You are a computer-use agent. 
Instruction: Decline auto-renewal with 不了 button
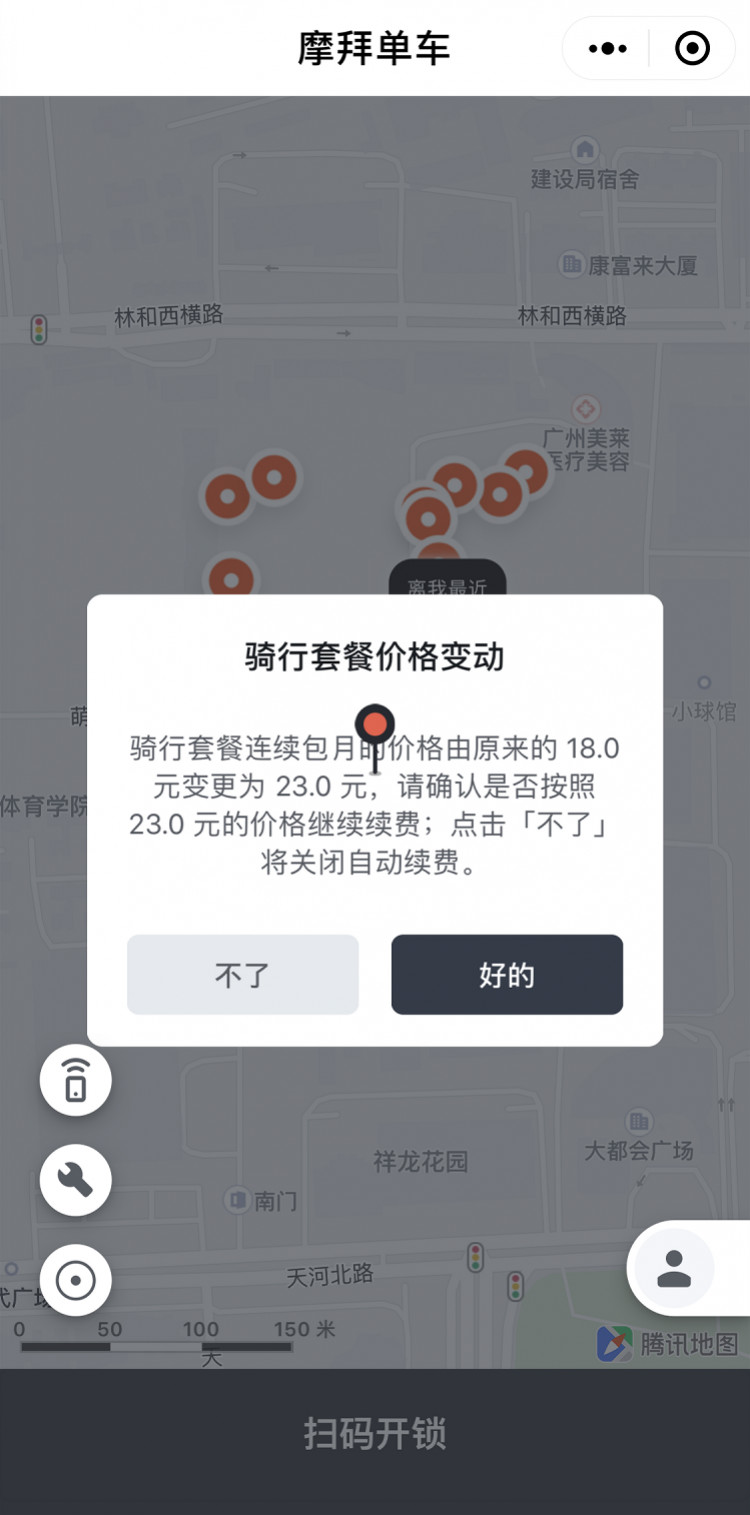242,975
